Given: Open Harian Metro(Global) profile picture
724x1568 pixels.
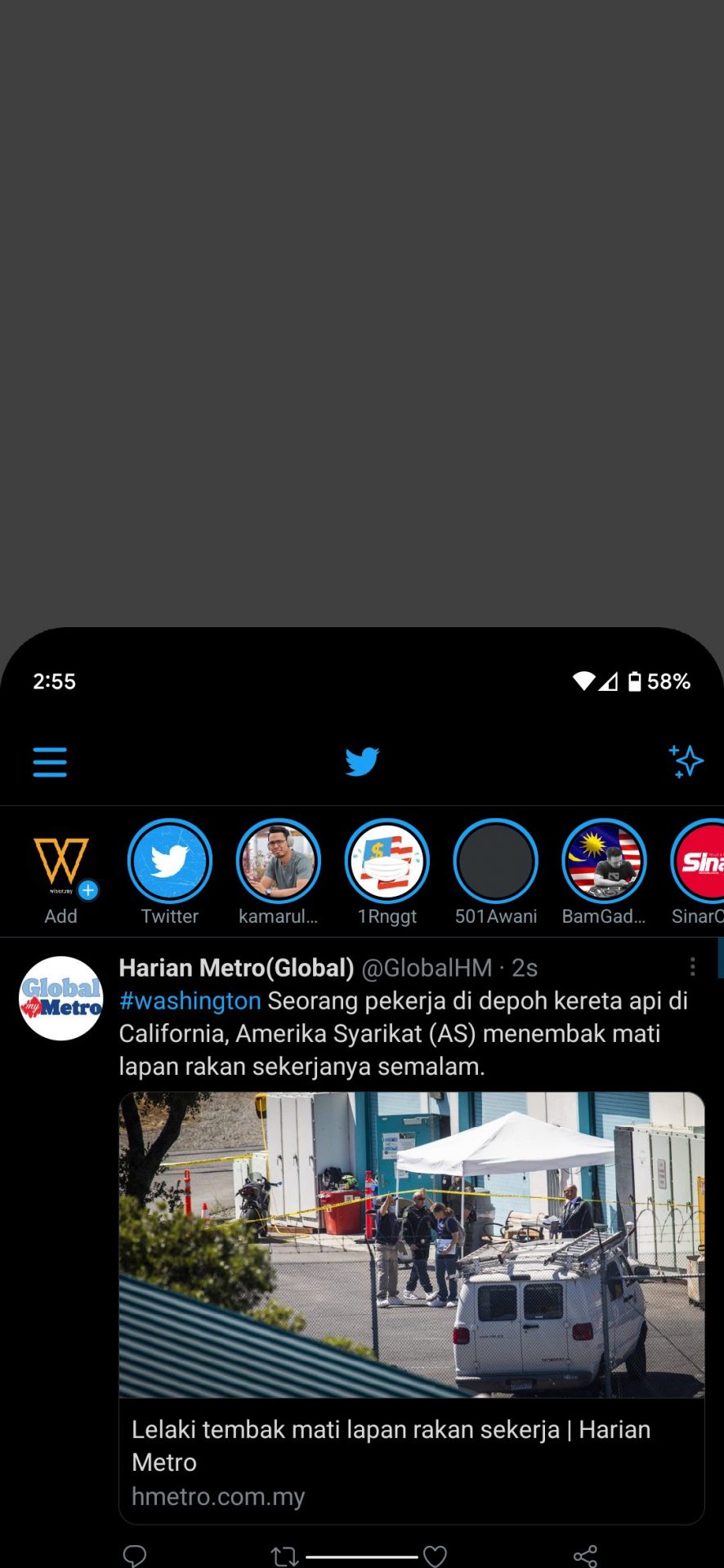Looking at the screenshot, I should (60, 998).
